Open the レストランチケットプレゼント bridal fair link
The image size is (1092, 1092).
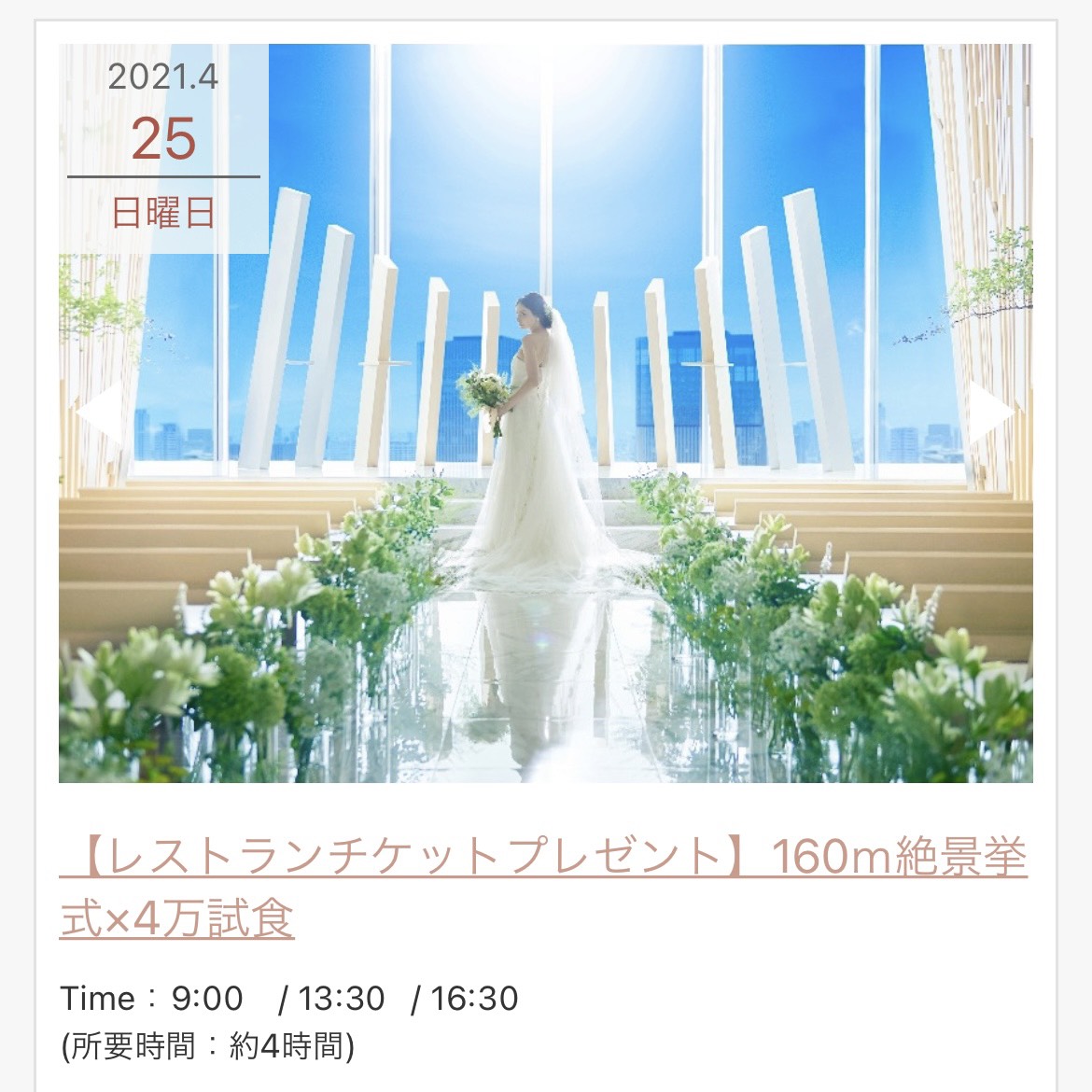pos(543,888)
